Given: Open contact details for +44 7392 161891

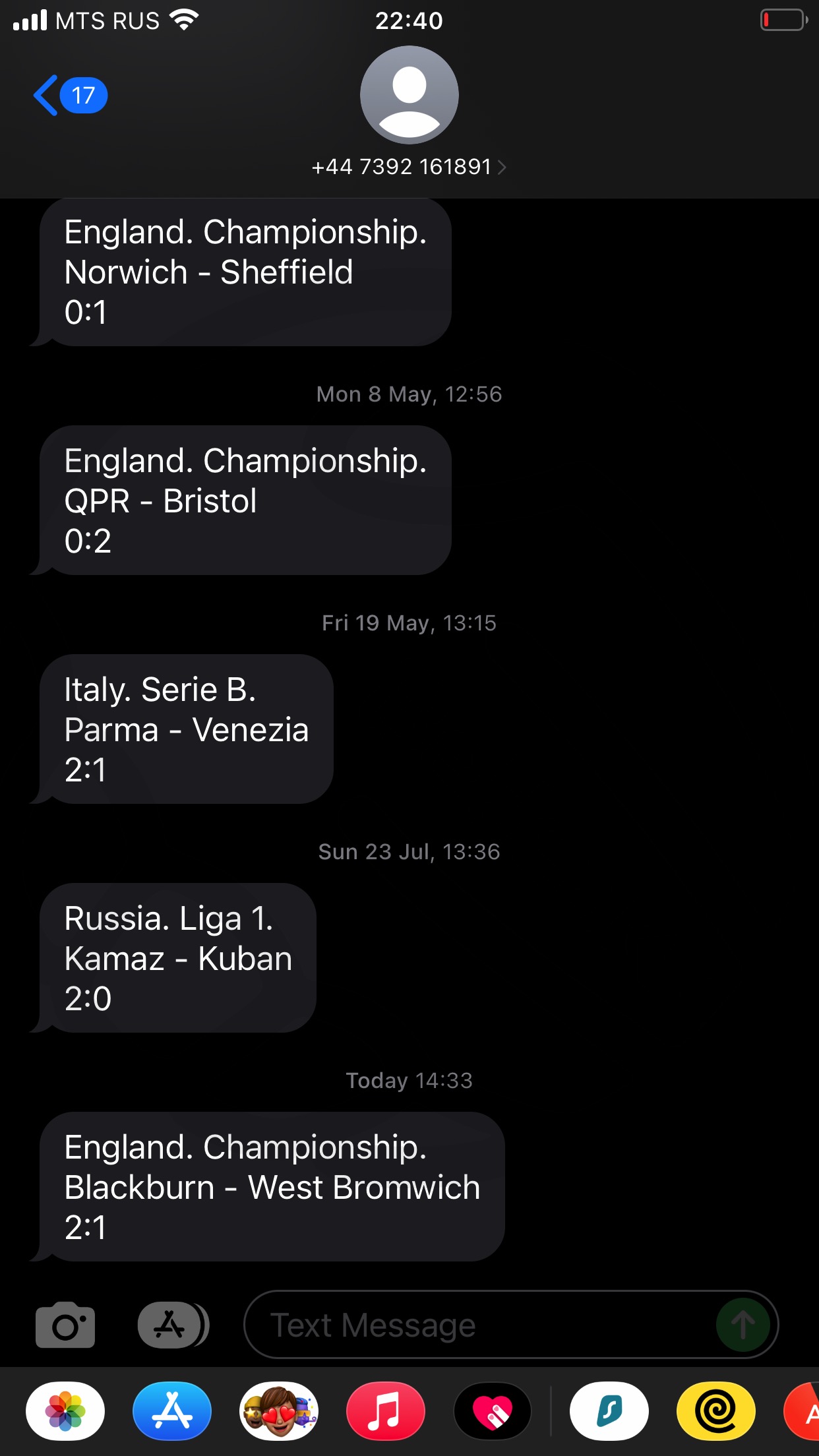Looking at the screenshot, I should click(x=409, y=167).
